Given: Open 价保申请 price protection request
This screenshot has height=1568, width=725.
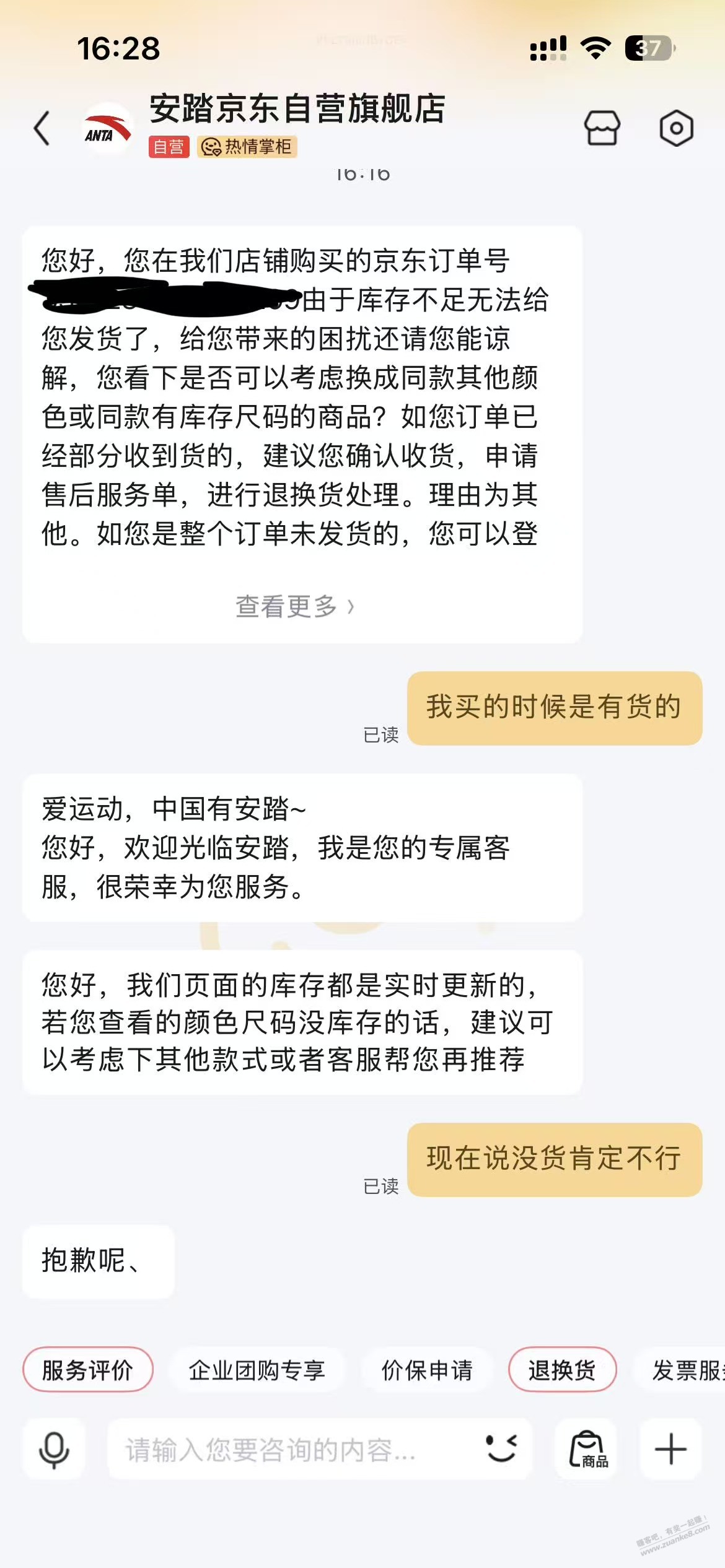Looking at the screenshot, I should click(427, 1369).
